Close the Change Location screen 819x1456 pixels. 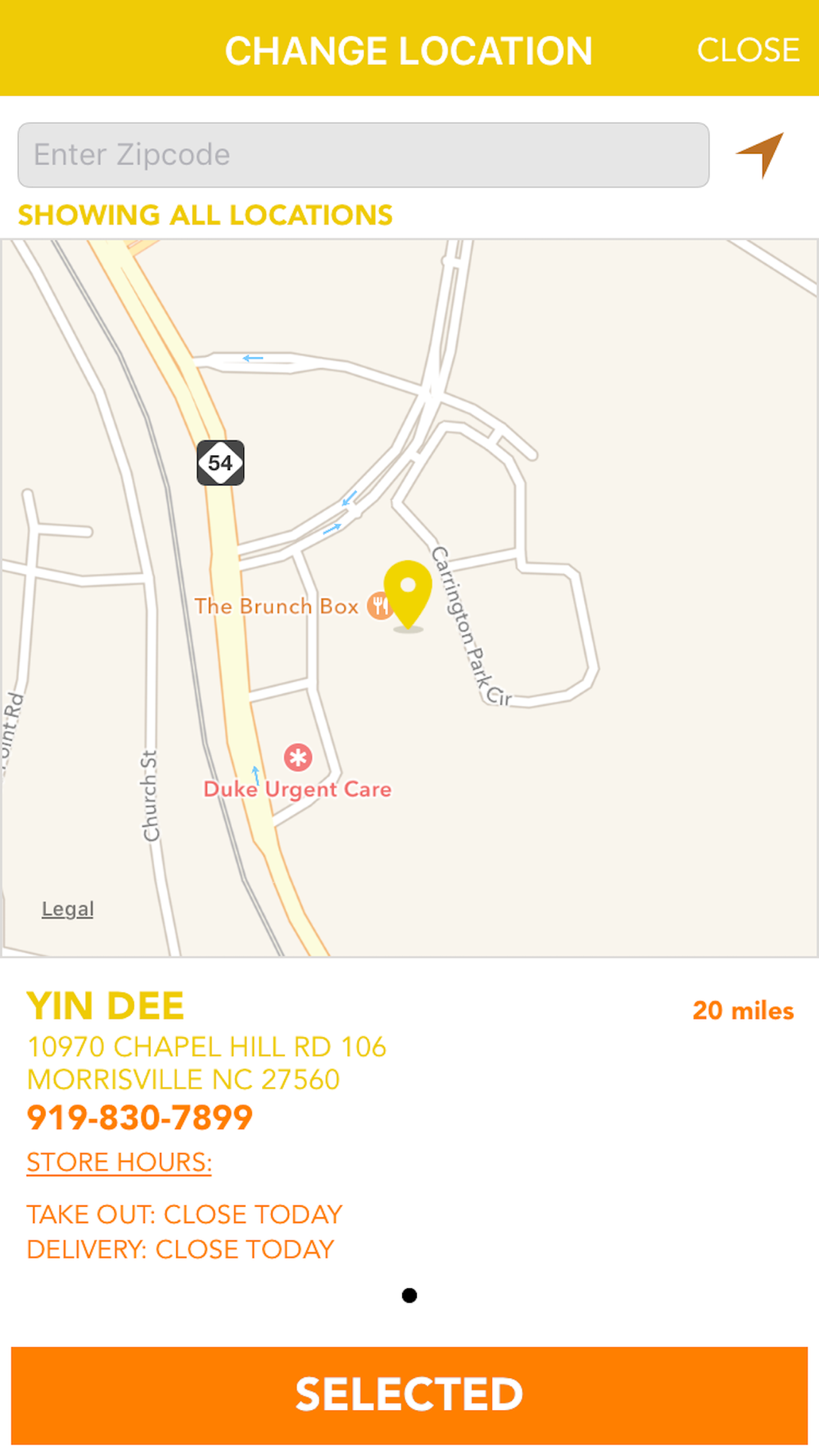pos(748,51)
